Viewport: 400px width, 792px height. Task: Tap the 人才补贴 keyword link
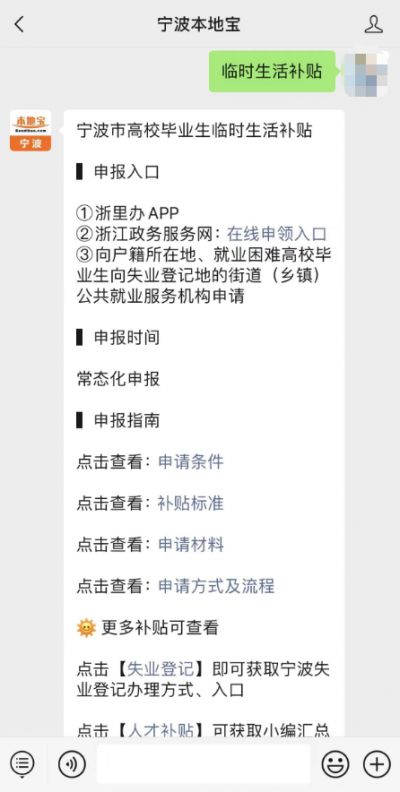160,730
